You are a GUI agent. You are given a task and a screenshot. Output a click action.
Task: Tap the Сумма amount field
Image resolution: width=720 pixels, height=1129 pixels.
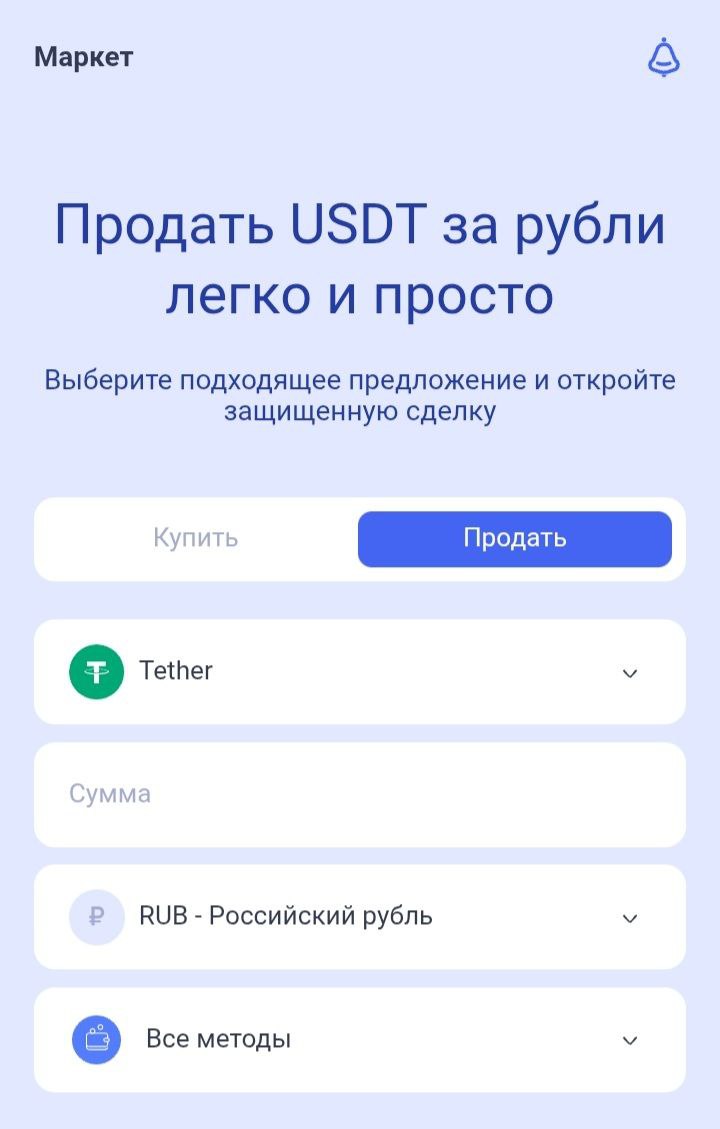point(360,794)
